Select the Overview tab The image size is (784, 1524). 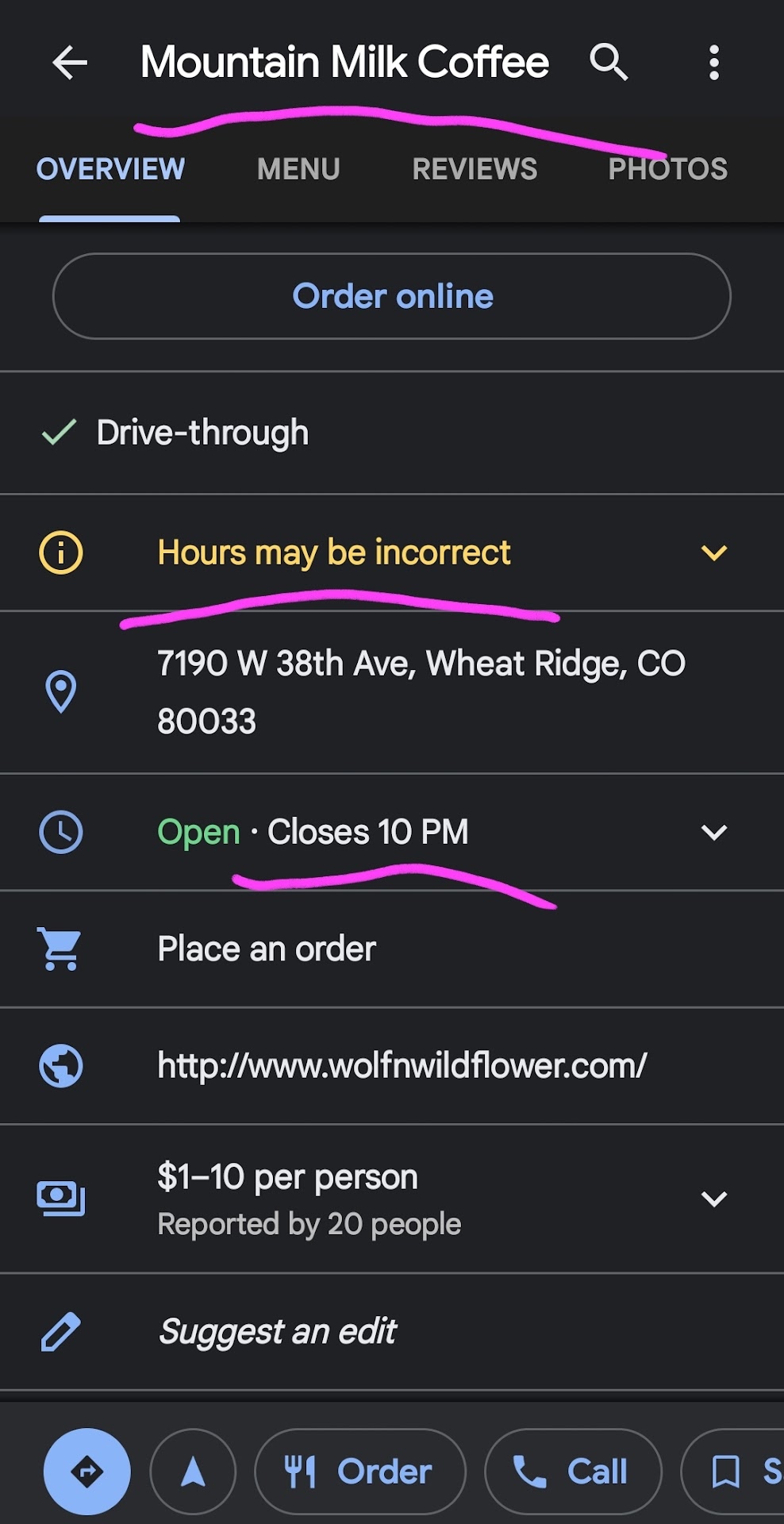(x=110, y=169)
